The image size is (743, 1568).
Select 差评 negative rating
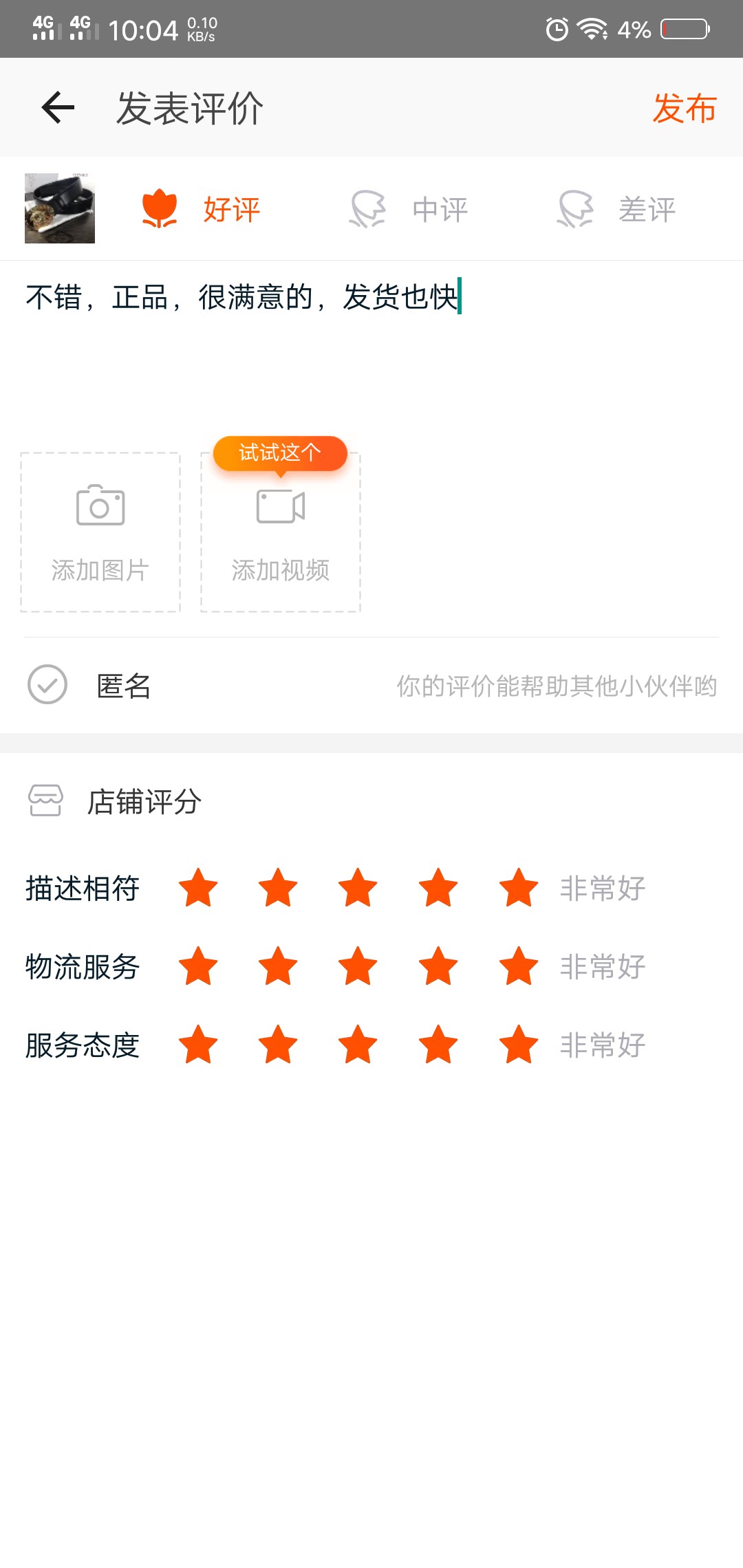[x=616, y=209]
